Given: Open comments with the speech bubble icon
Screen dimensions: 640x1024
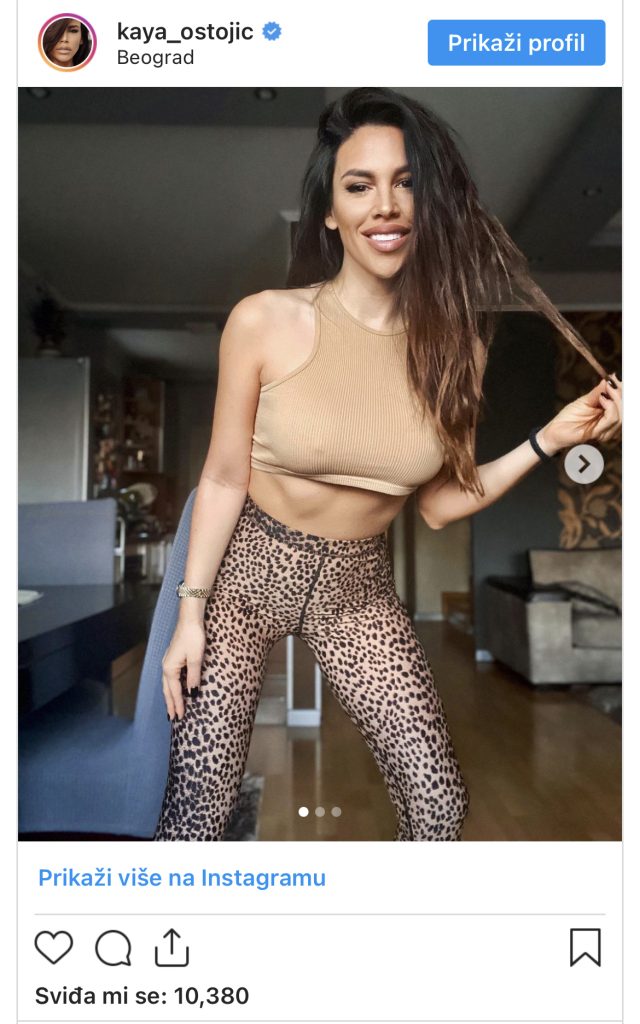Looking at the screenshot, I should [113, 947].
